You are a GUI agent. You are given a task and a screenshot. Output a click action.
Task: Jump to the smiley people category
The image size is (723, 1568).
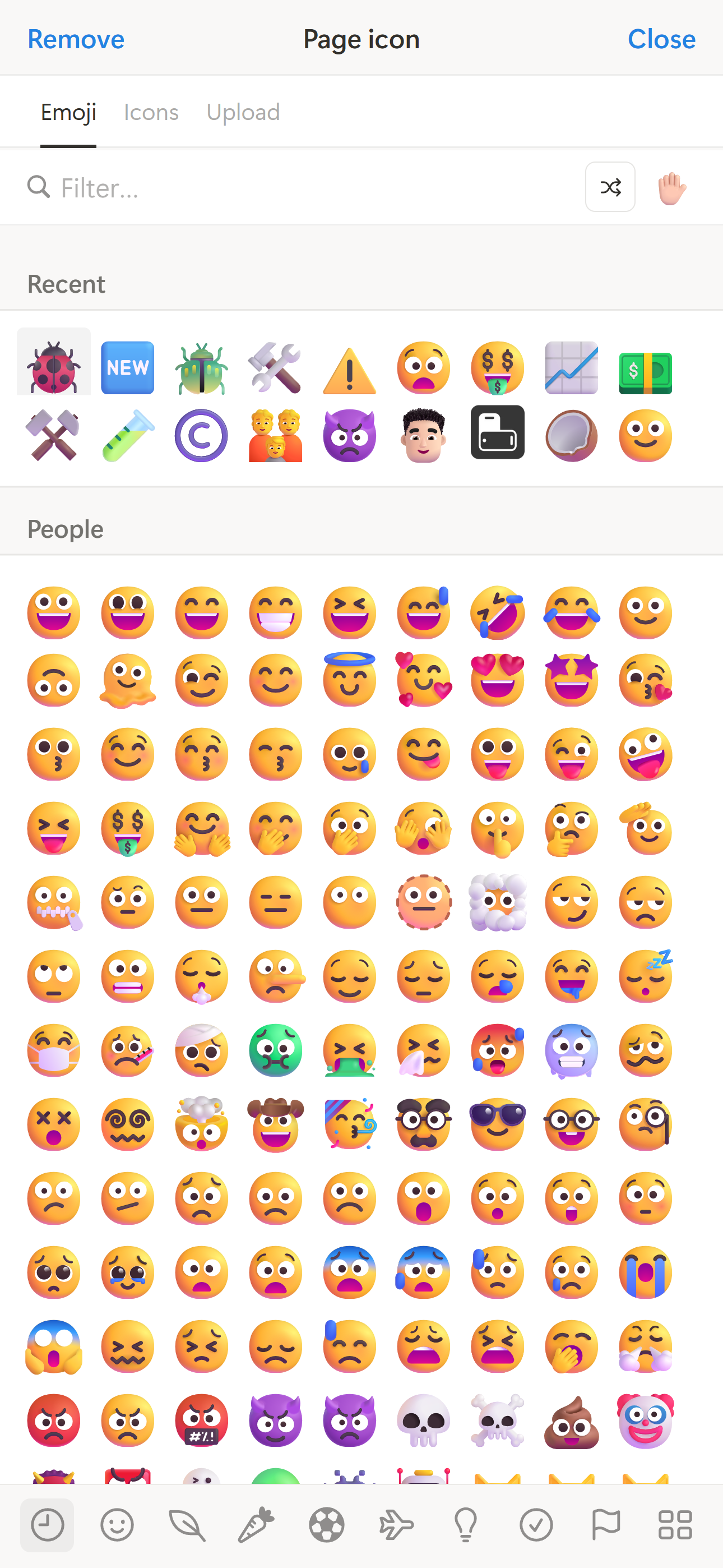[117, 1525]
